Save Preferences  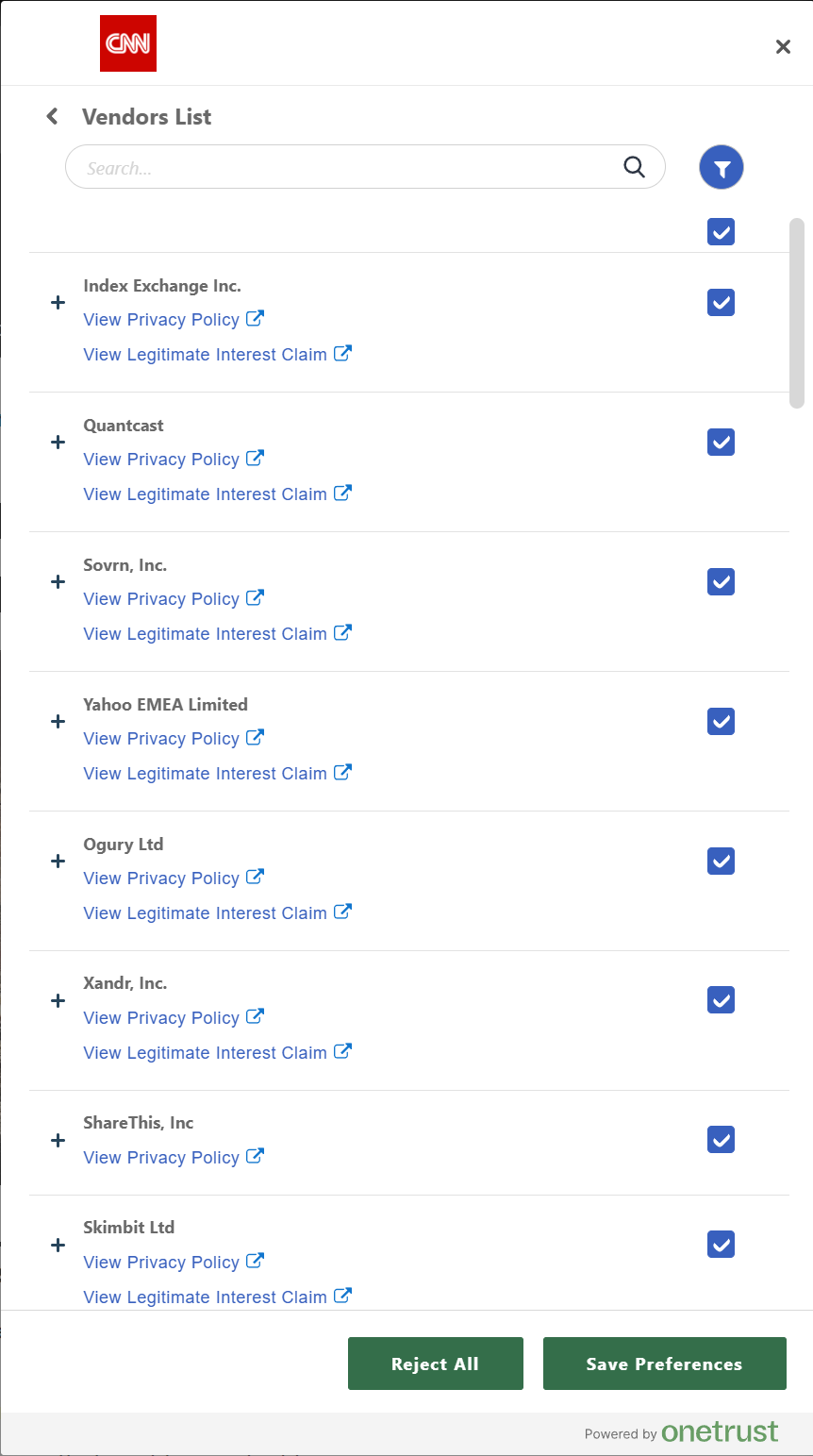(664, 1364)
